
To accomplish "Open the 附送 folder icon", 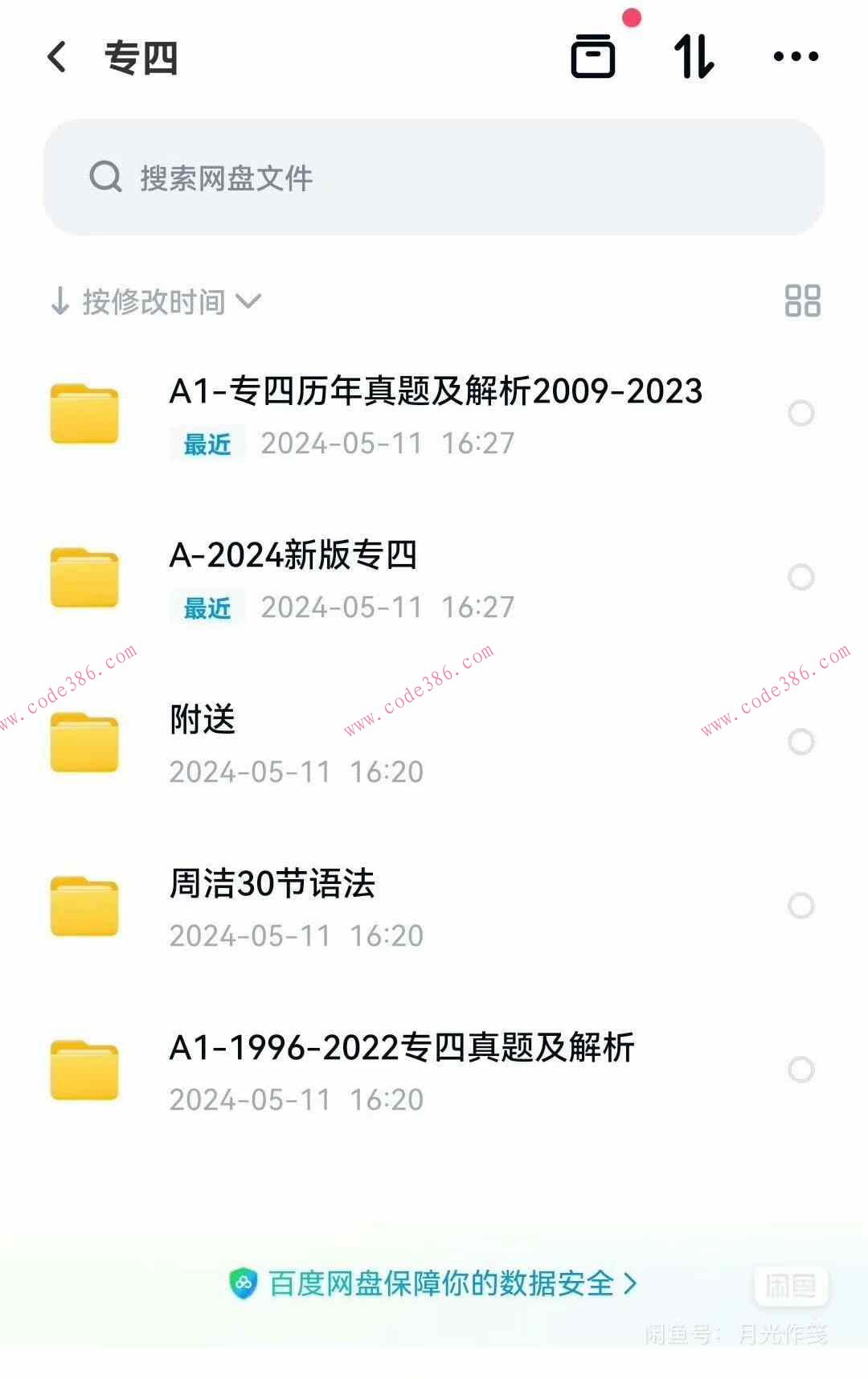I will tap(84, 741).
